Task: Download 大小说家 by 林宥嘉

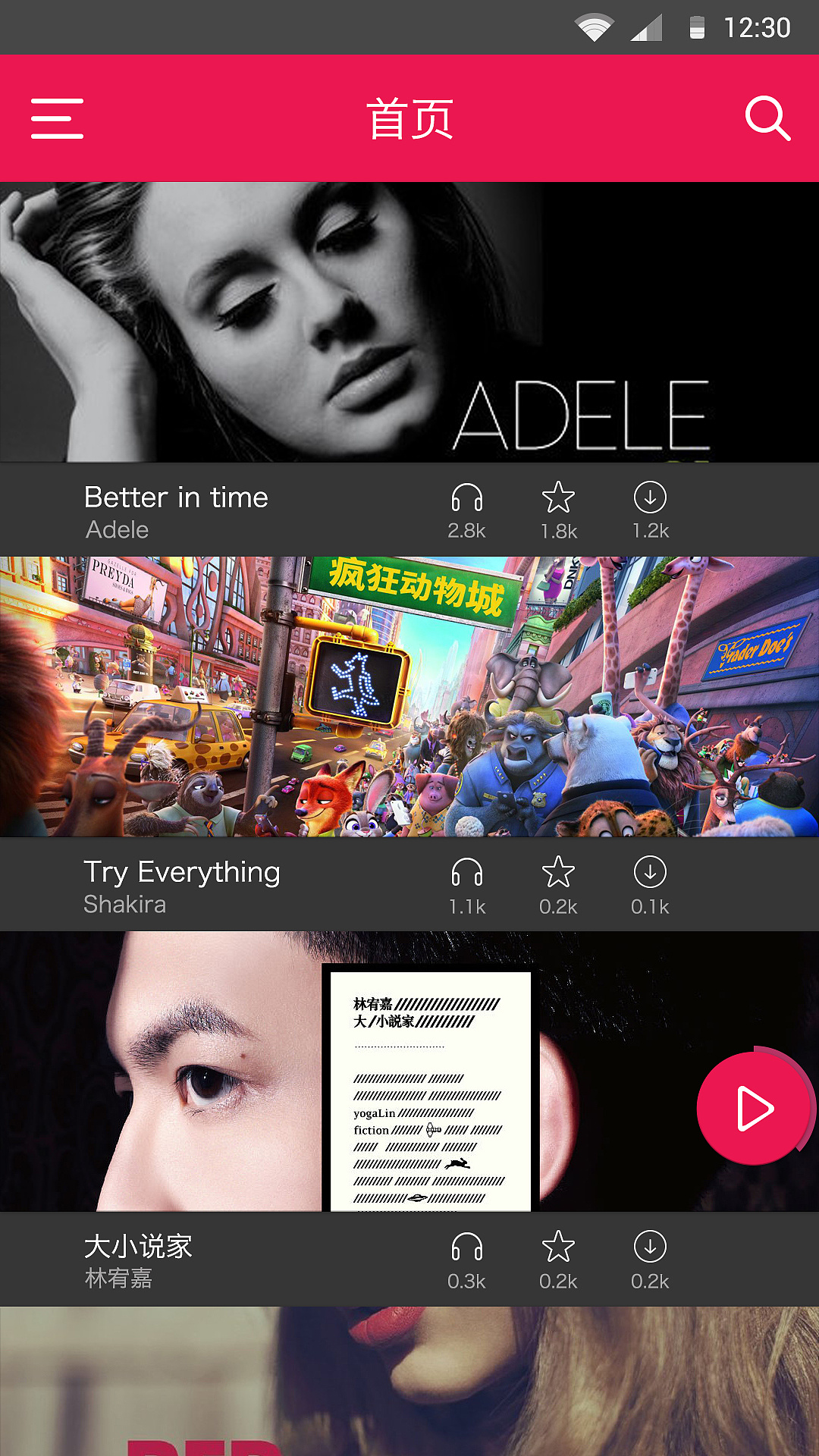Action: click(650, 1247)
